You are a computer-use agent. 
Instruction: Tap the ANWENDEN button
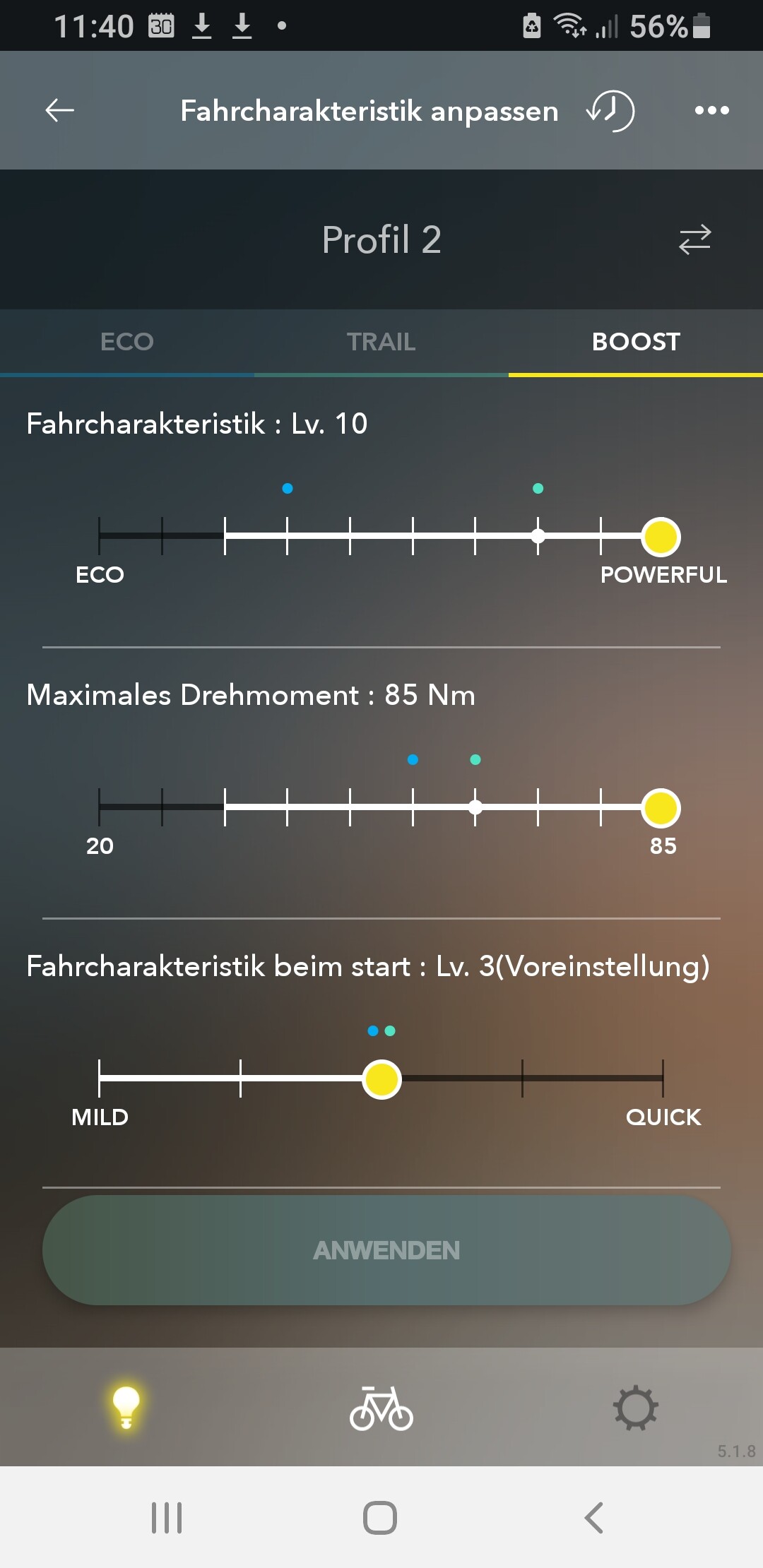pos(386,1250)
